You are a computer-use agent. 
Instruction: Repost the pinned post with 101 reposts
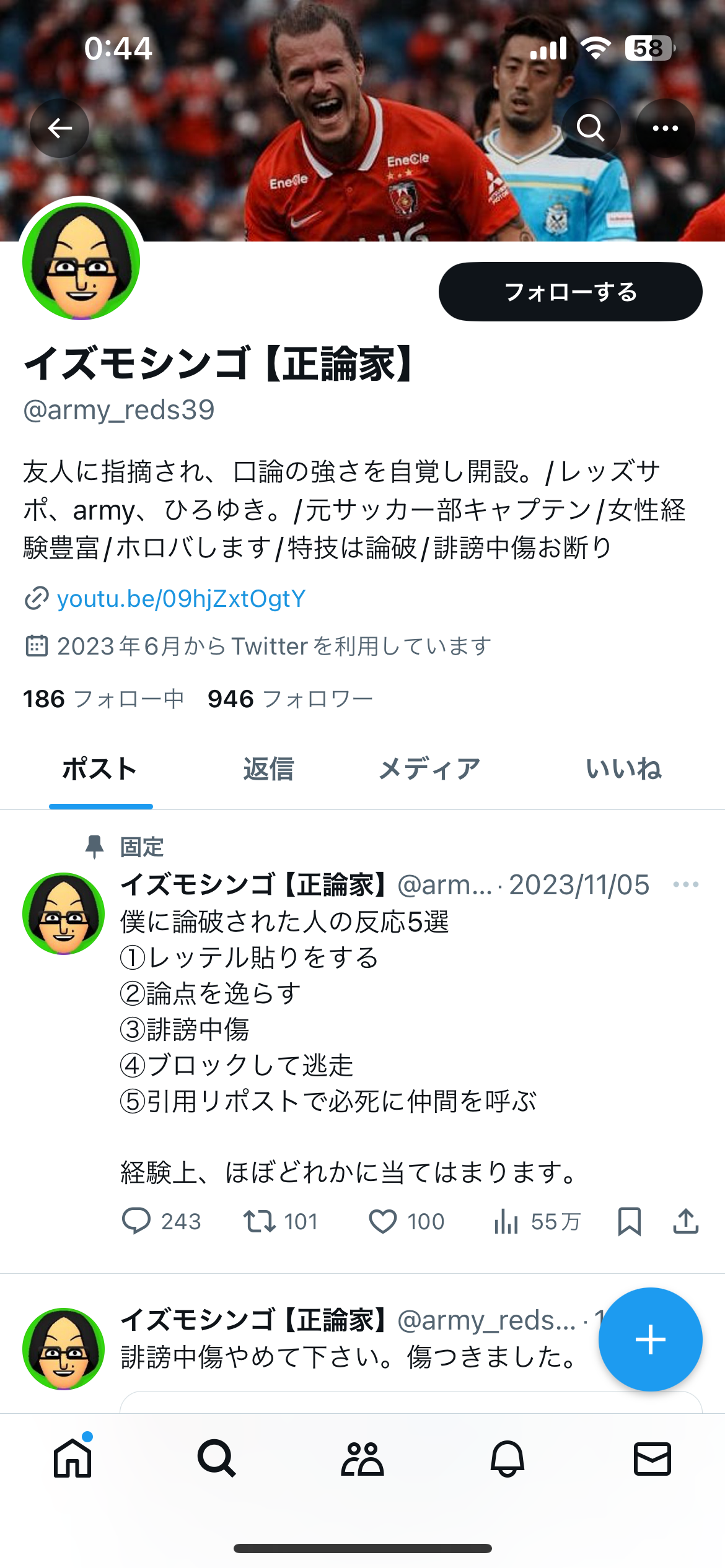point(259,1221)
